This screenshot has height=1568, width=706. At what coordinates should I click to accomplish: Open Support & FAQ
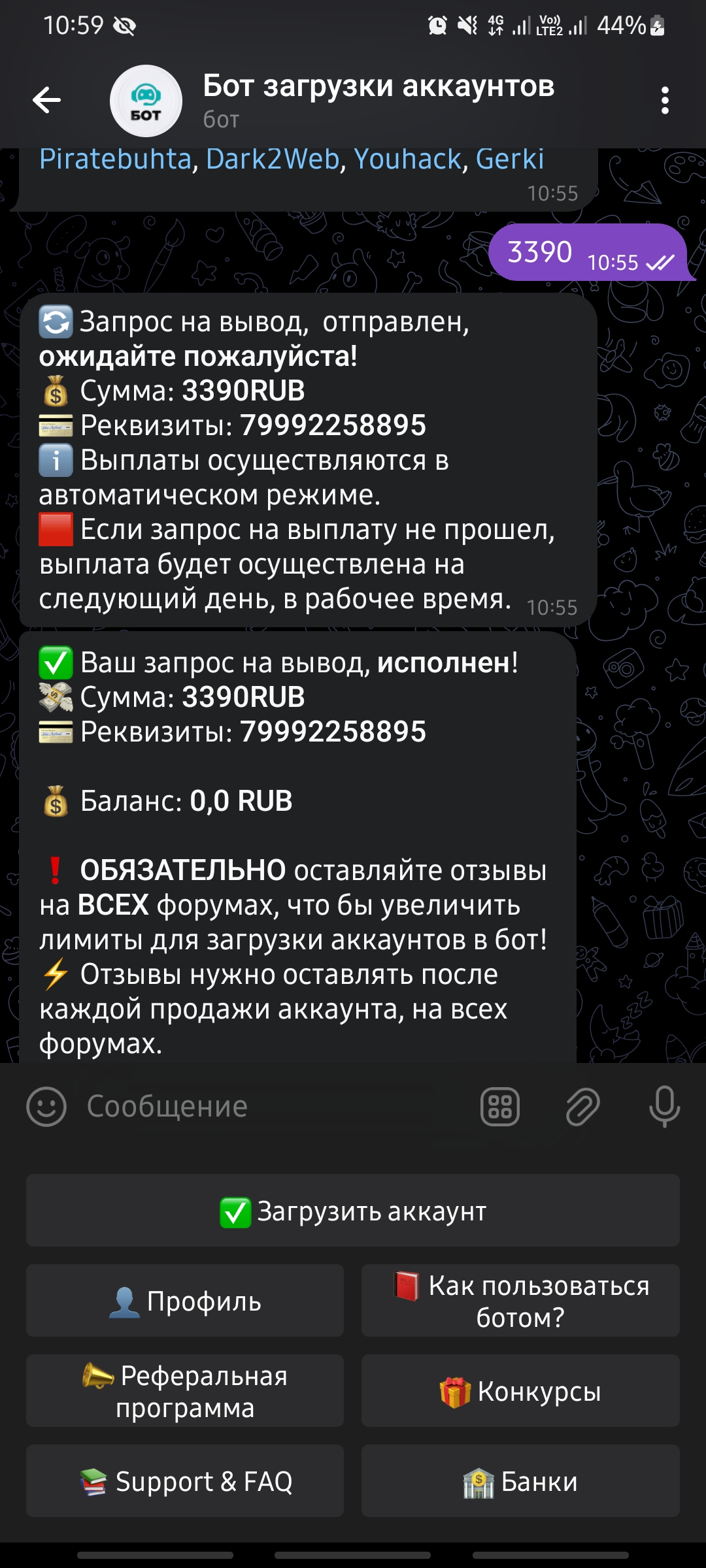pyautogui.click(x=185, y=1481)
